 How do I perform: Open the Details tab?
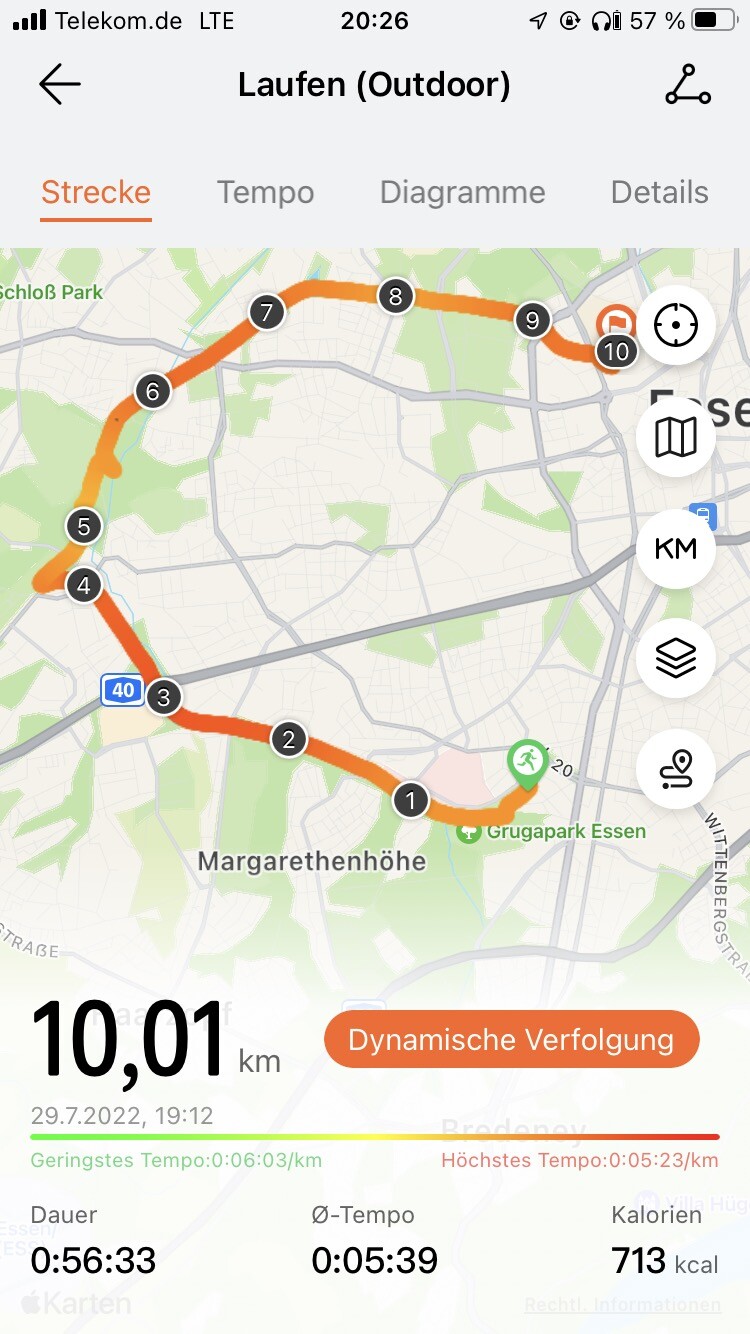coord(659,192)
